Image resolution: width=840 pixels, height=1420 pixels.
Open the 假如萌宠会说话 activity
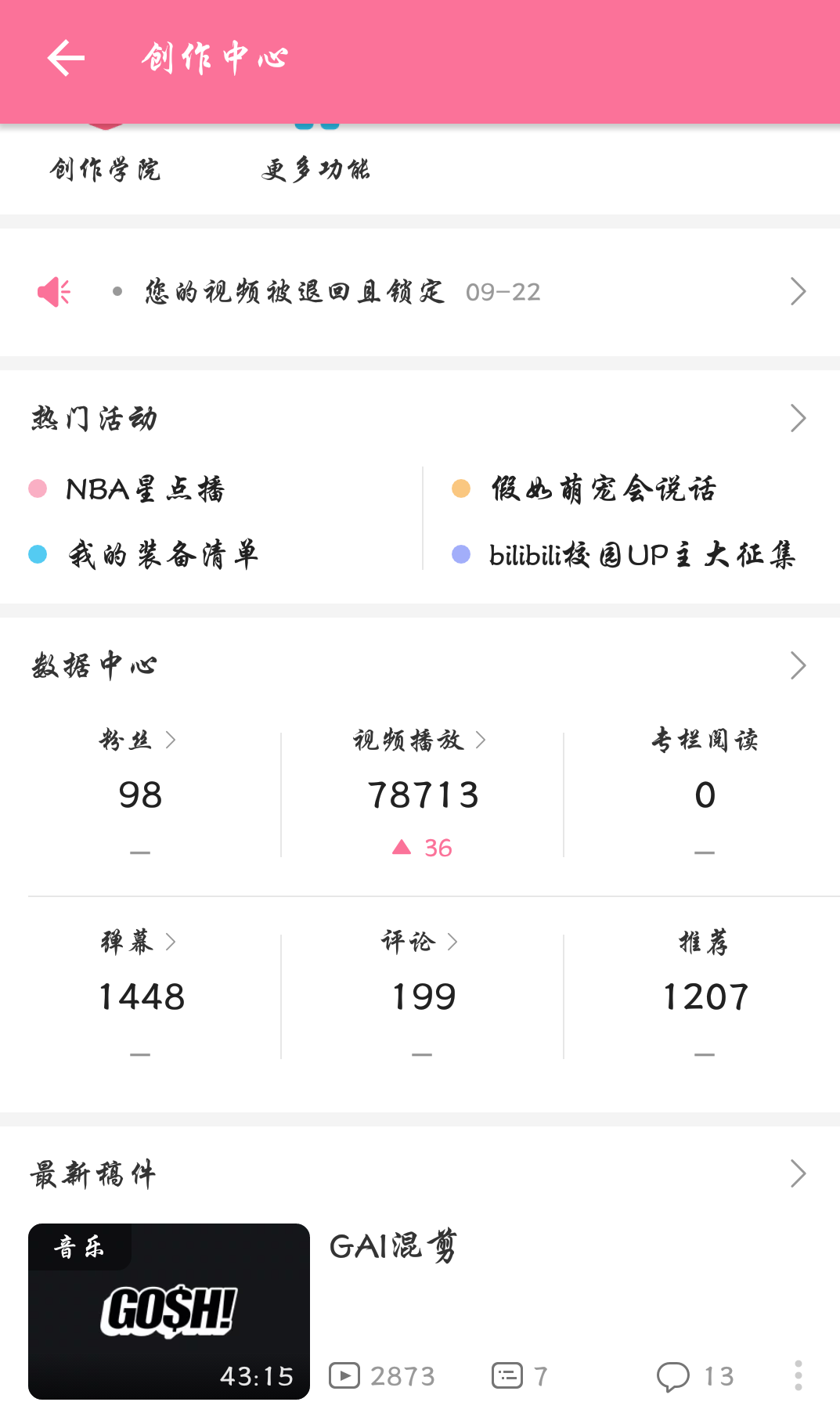[603, 489]
